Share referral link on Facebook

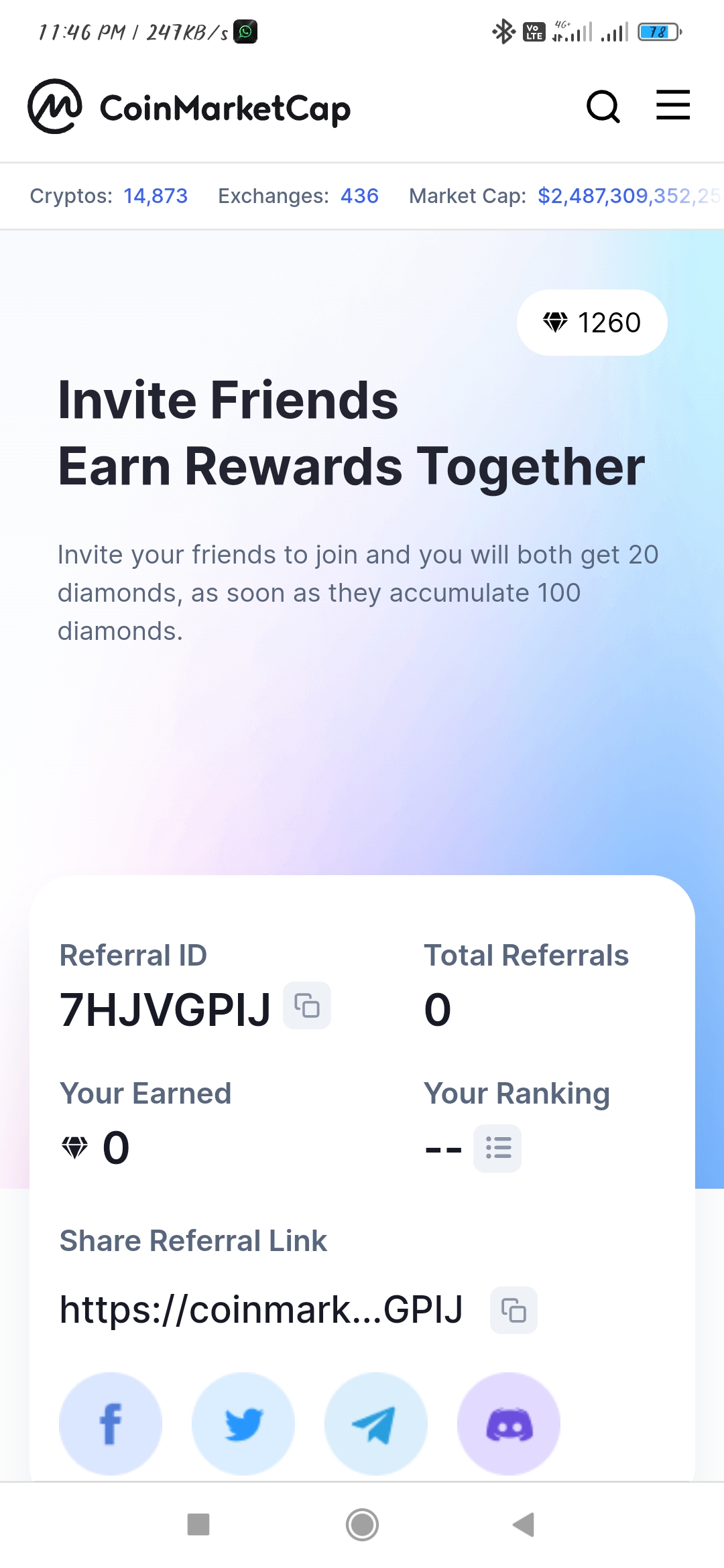pyautogui.click(x=111, y=1423)
